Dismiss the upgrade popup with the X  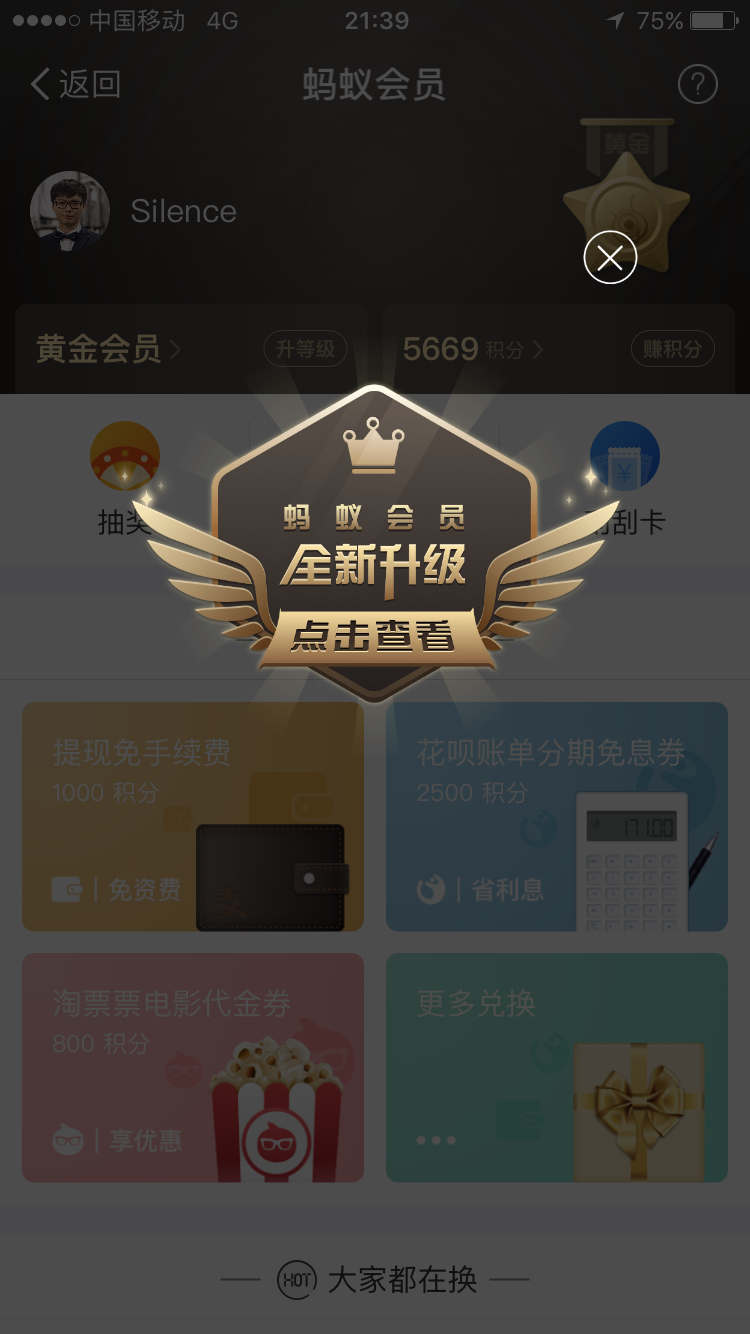click(610, 258)
